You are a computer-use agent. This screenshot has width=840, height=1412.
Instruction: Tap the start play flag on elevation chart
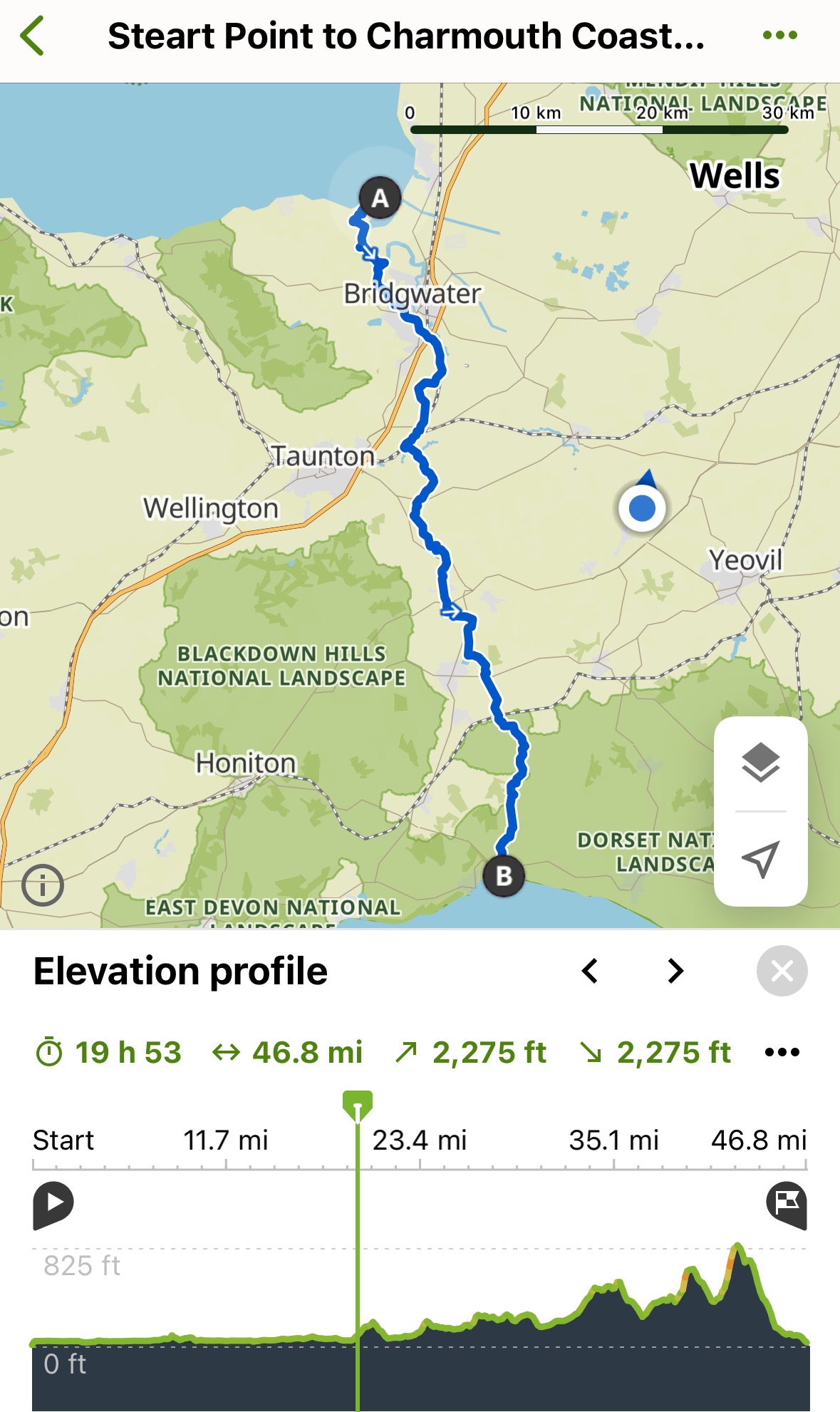(53, 1205)
